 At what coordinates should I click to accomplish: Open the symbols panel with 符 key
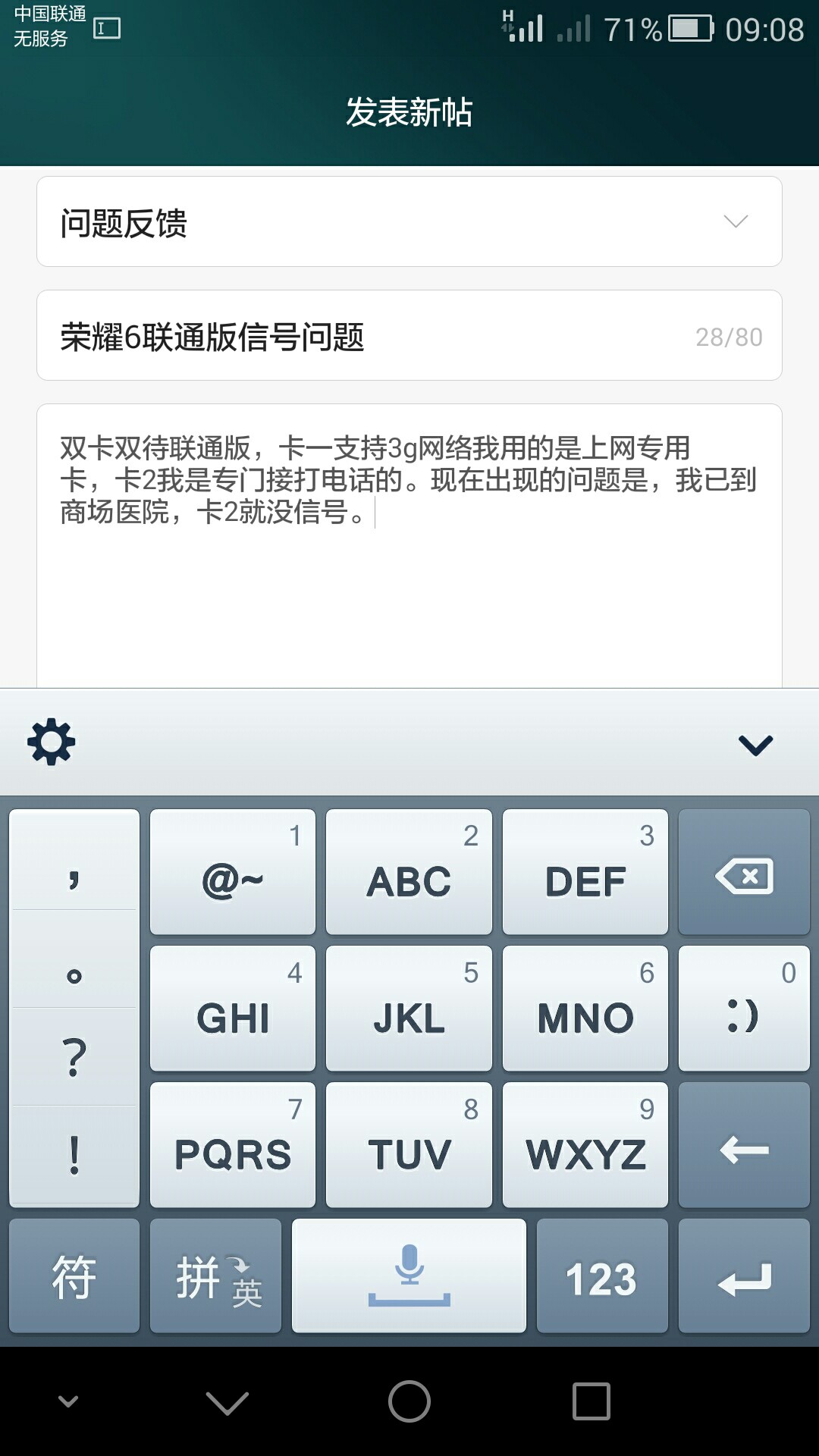[74, 1276]
